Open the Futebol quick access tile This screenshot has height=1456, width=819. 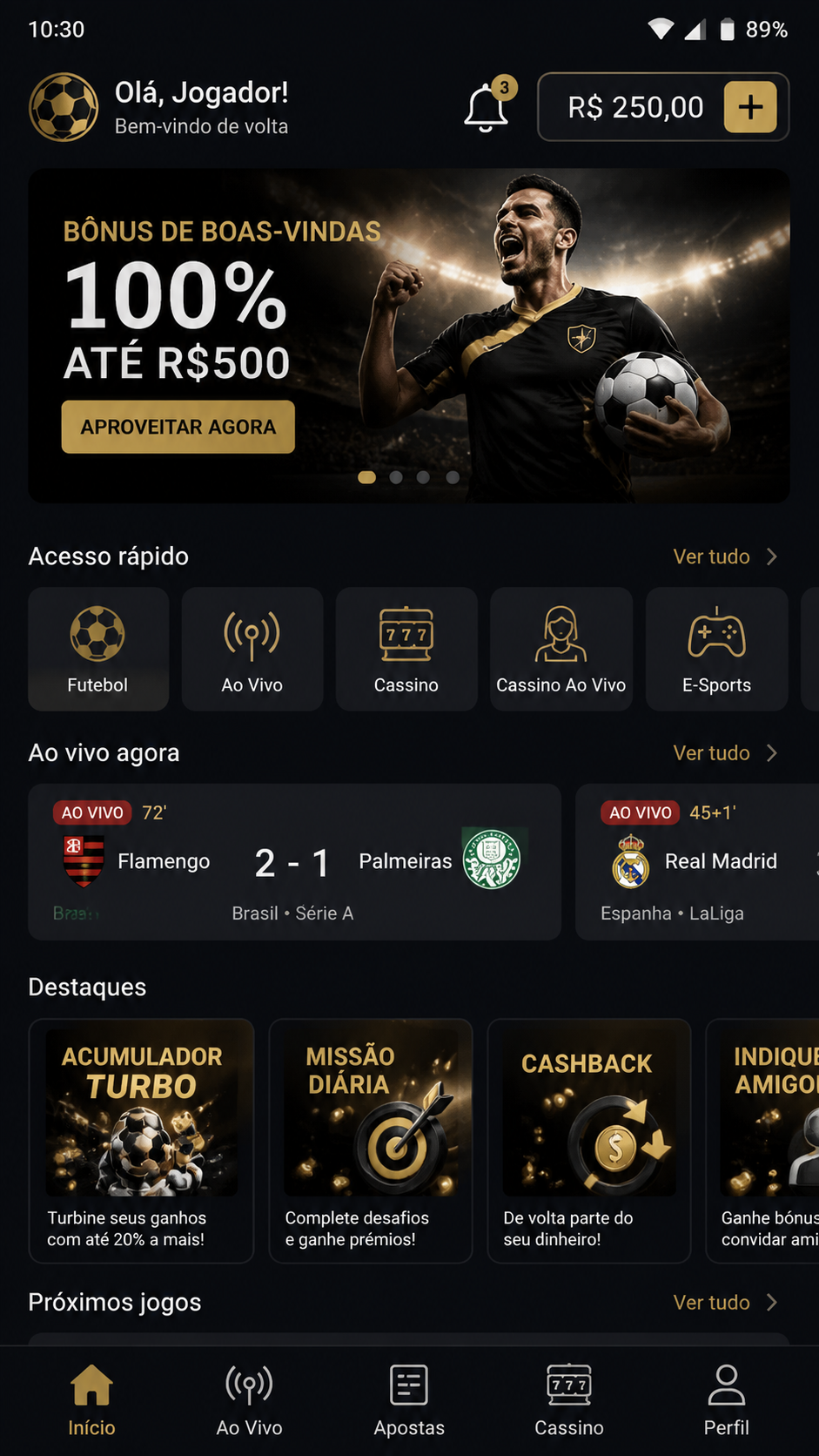pyautogui.click(x=98, y=649)
